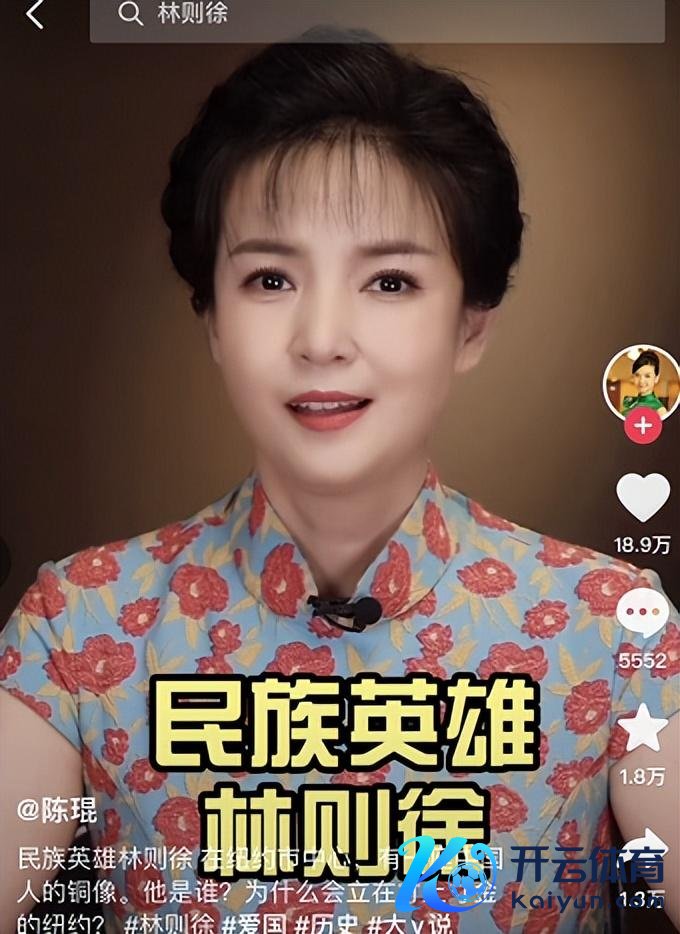Like this video with the heart
Viewport: 680px width, 934px height.
(641, 497)
